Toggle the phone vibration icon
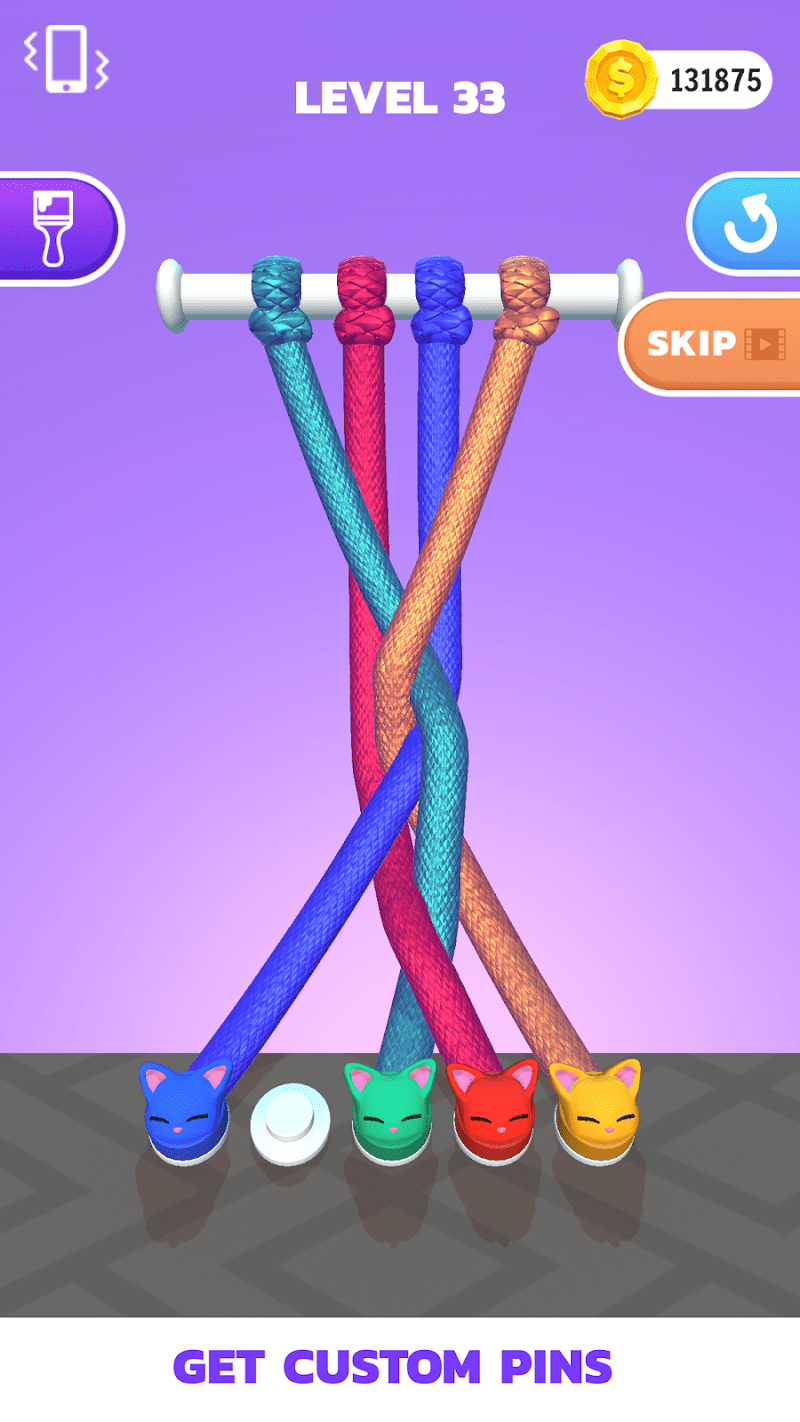 tap(66, 60)
